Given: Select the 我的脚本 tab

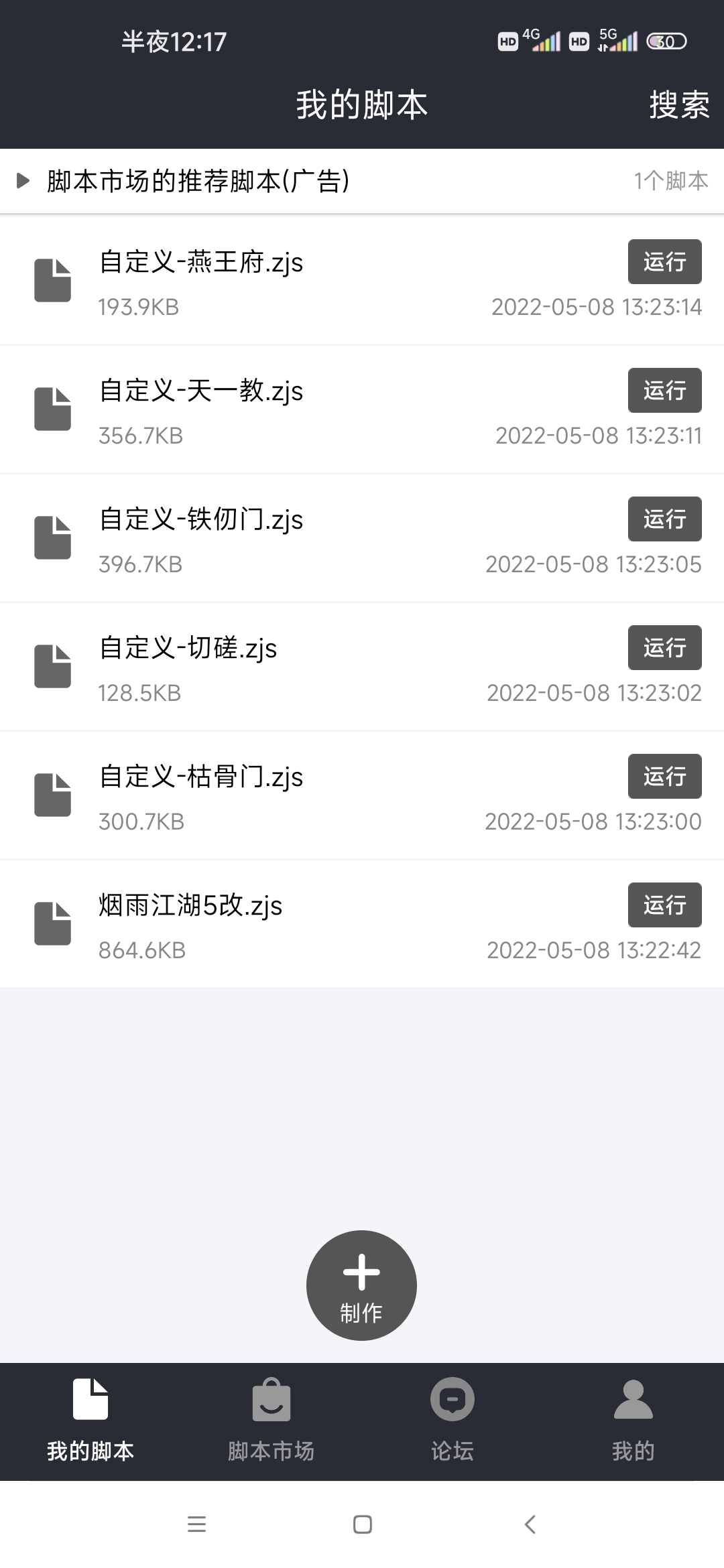Looking at the screenshot, I should [x=90, y=1421].
